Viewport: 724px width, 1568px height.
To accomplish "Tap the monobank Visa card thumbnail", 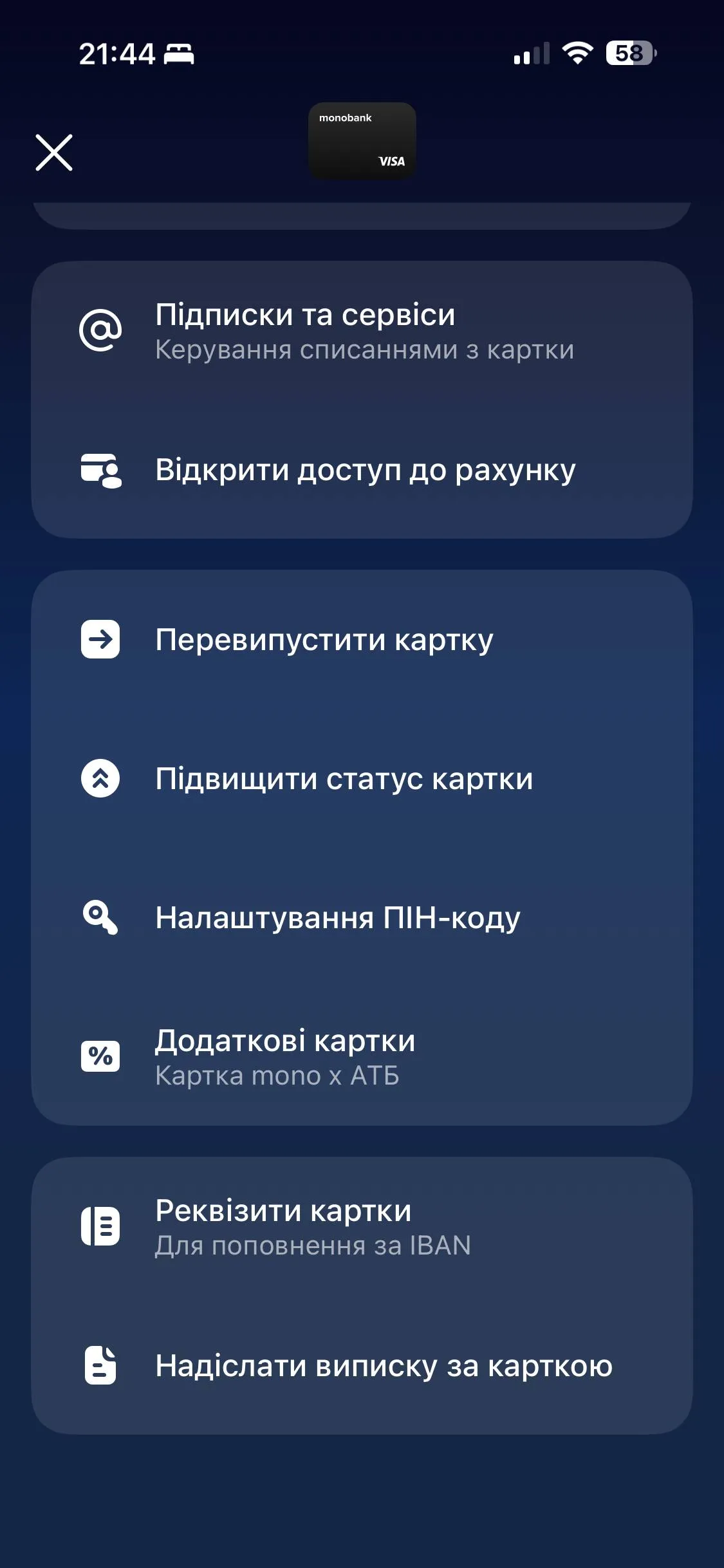I will [362, 140].
